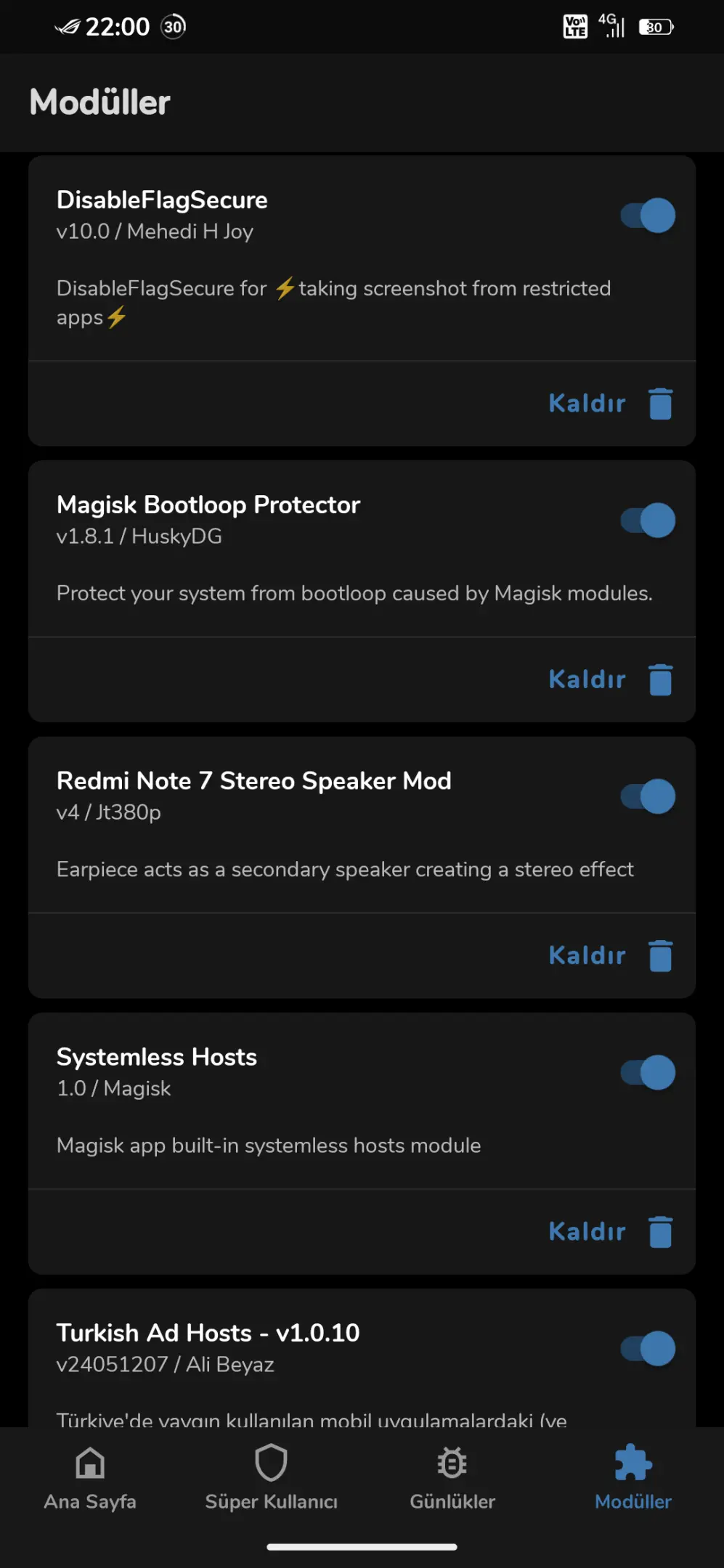Tap Kaldır under DisableFlagSecure

(611, 404)
